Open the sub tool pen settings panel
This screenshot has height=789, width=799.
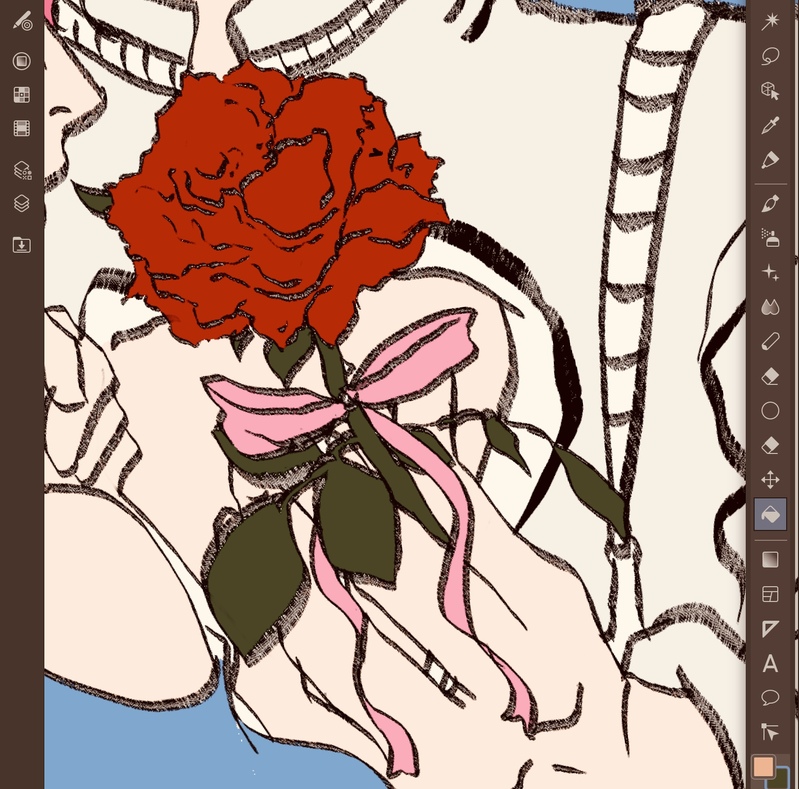click(22, 20)
